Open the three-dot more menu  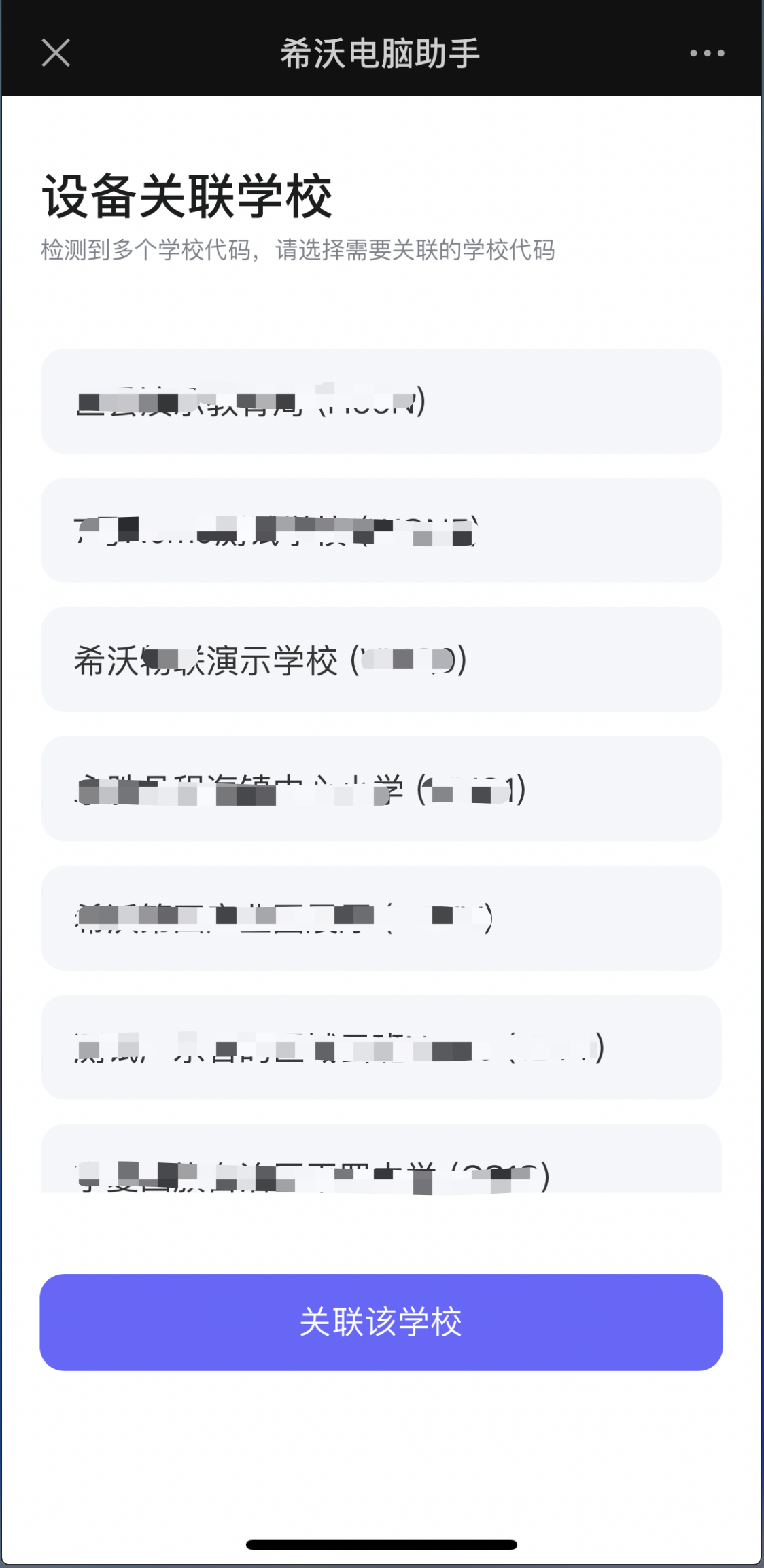click(707, 53)
